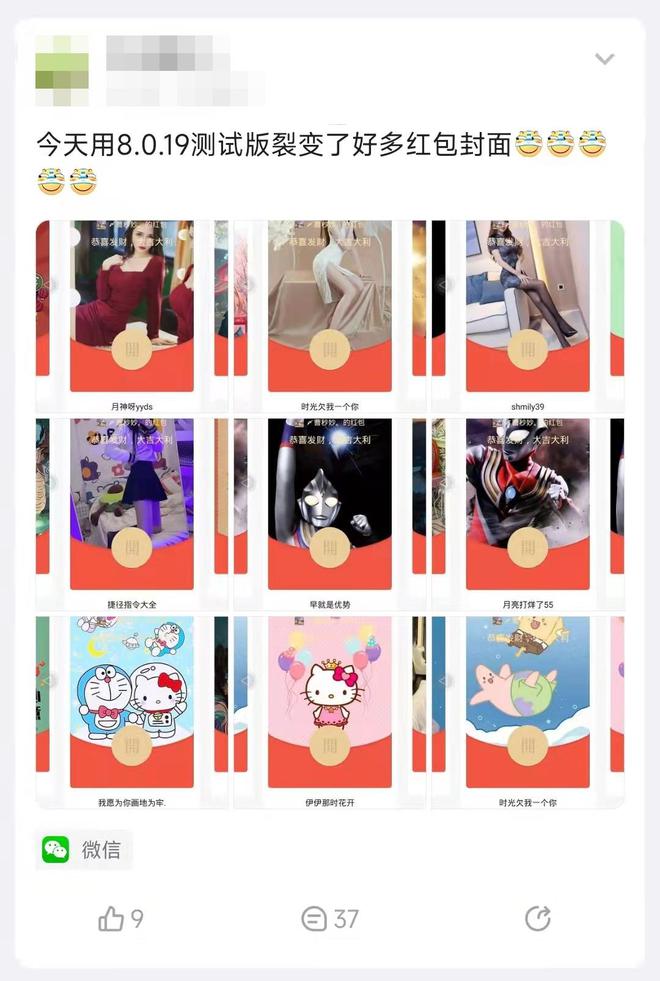Open the Patrick Star red packet image
The width and height of the screenshot is (660, 981).
coord(527,710)
